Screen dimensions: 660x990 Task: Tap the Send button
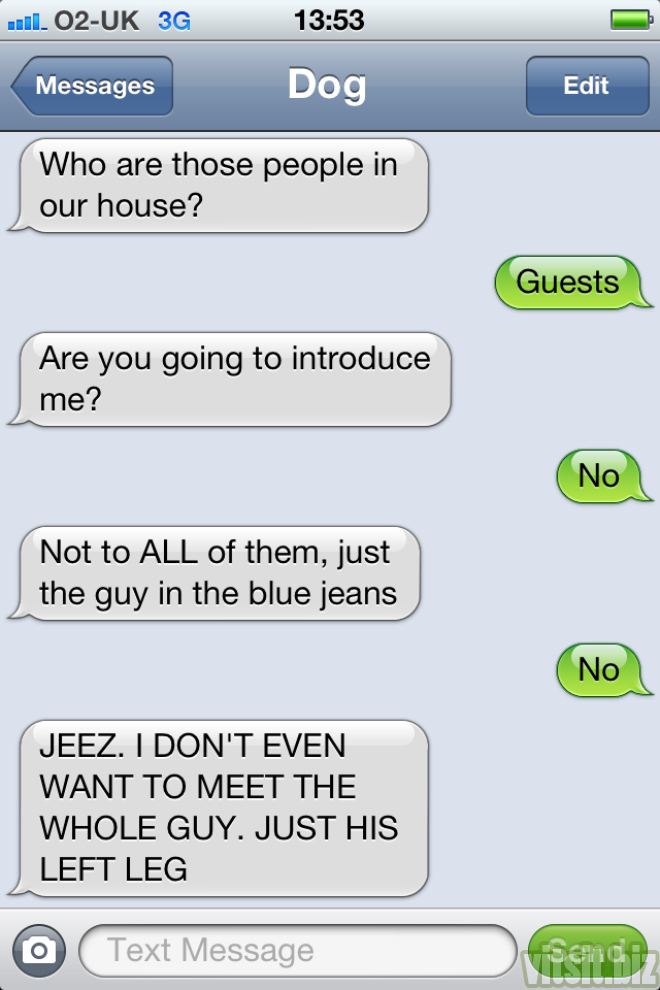586,950
